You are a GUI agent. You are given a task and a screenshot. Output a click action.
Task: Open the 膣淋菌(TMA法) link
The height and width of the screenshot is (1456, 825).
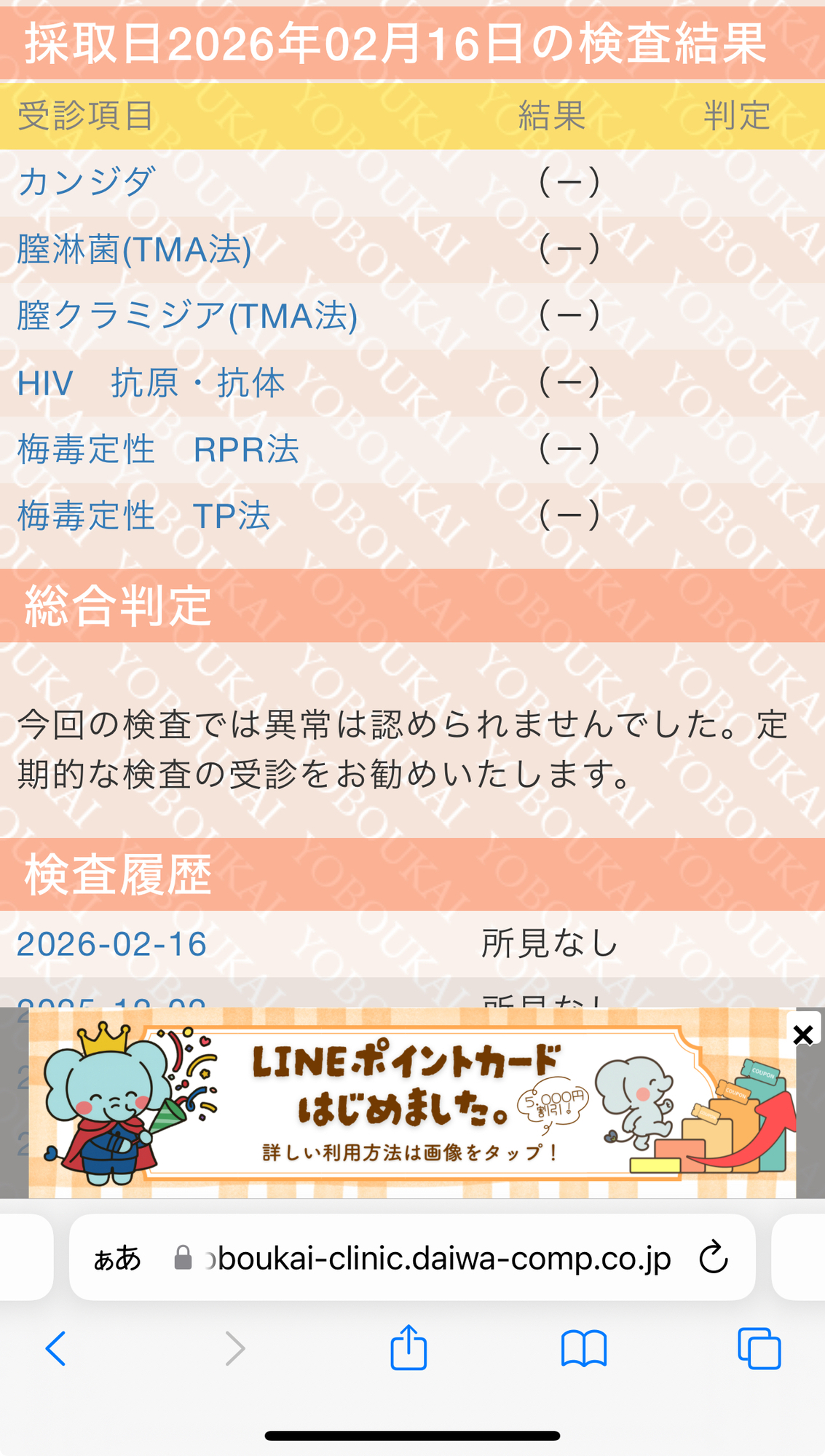(x=134, y=250)
